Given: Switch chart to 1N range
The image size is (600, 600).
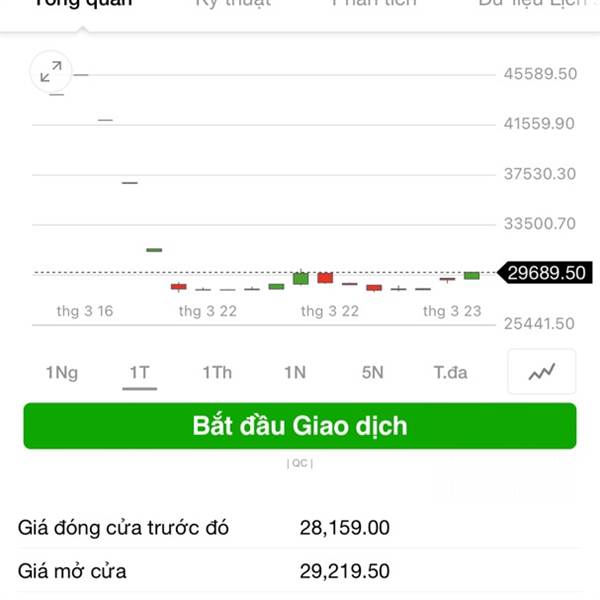Looking at the screenshot, I should click(294, 373).
